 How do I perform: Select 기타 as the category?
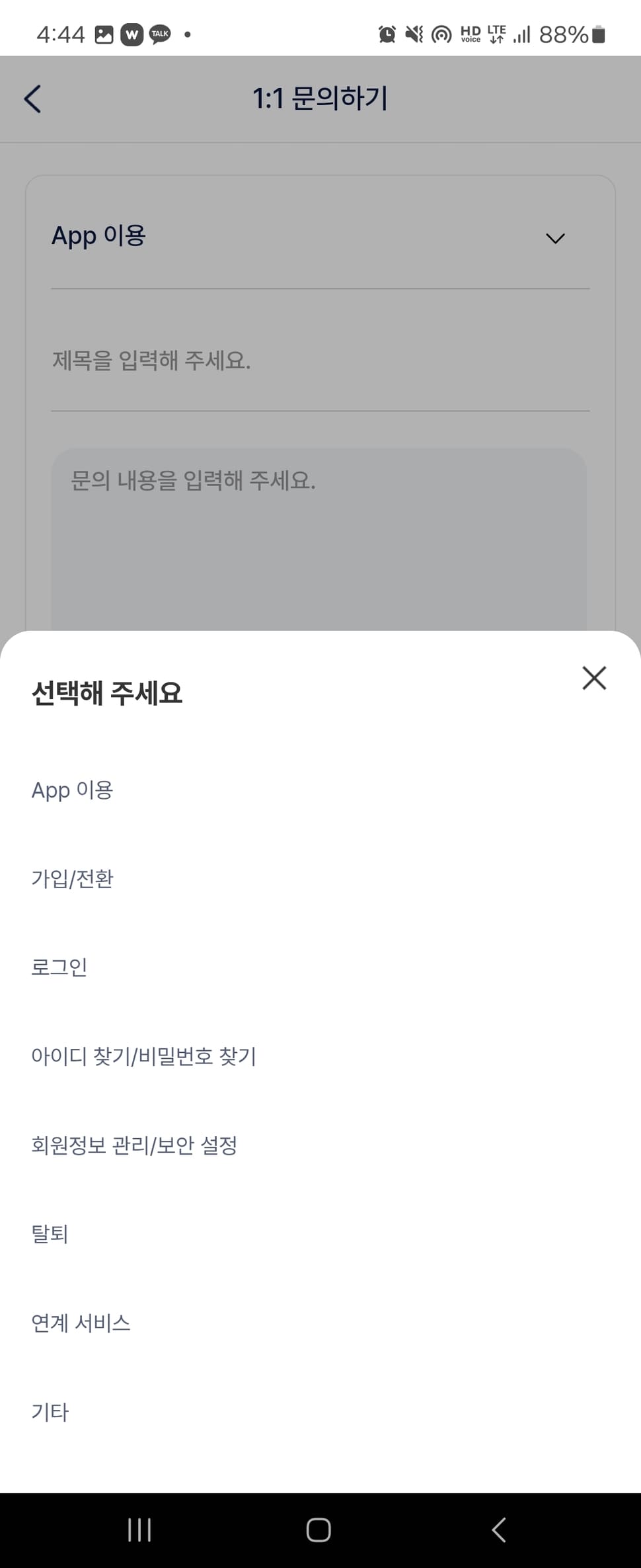click(x=50, y=1412)
